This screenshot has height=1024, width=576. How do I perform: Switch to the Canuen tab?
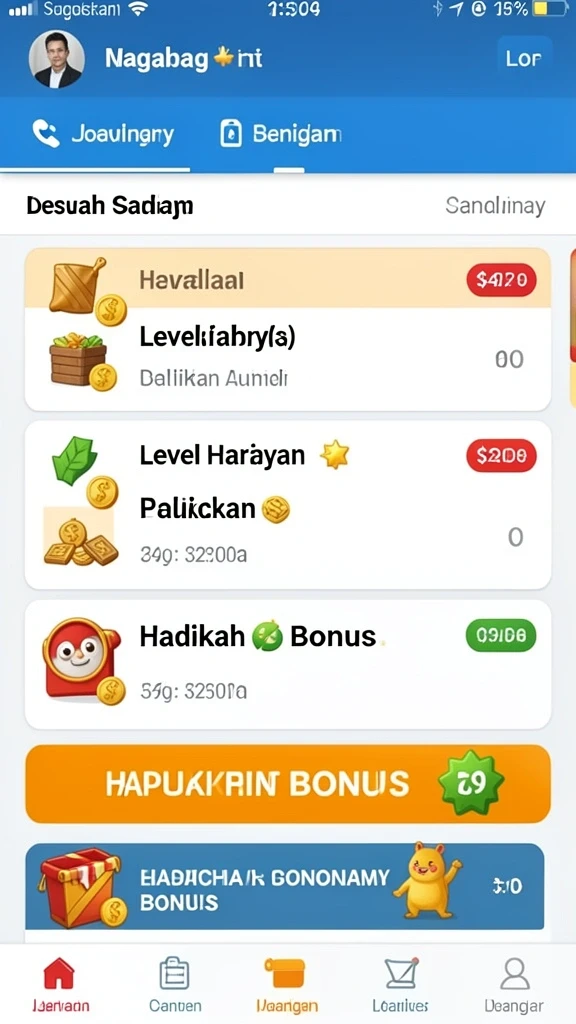tap(174, 985)
